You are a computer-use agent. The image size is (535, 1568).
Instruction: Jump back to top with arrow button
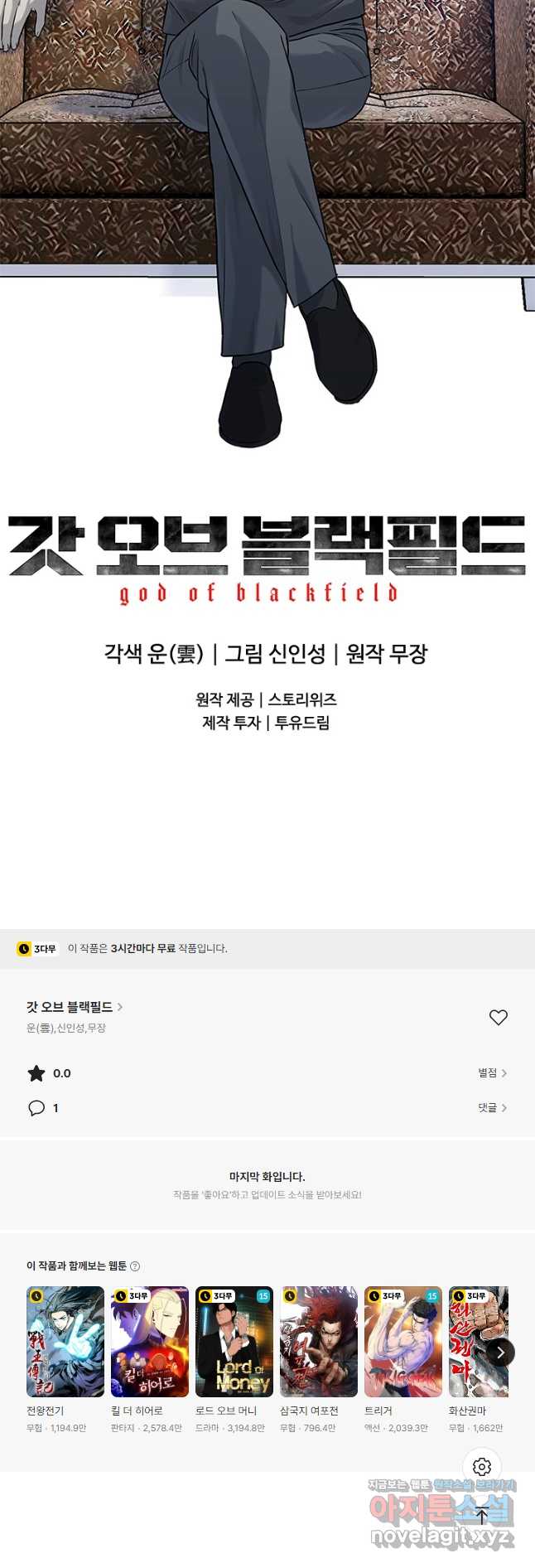[x=482, y=1515]
